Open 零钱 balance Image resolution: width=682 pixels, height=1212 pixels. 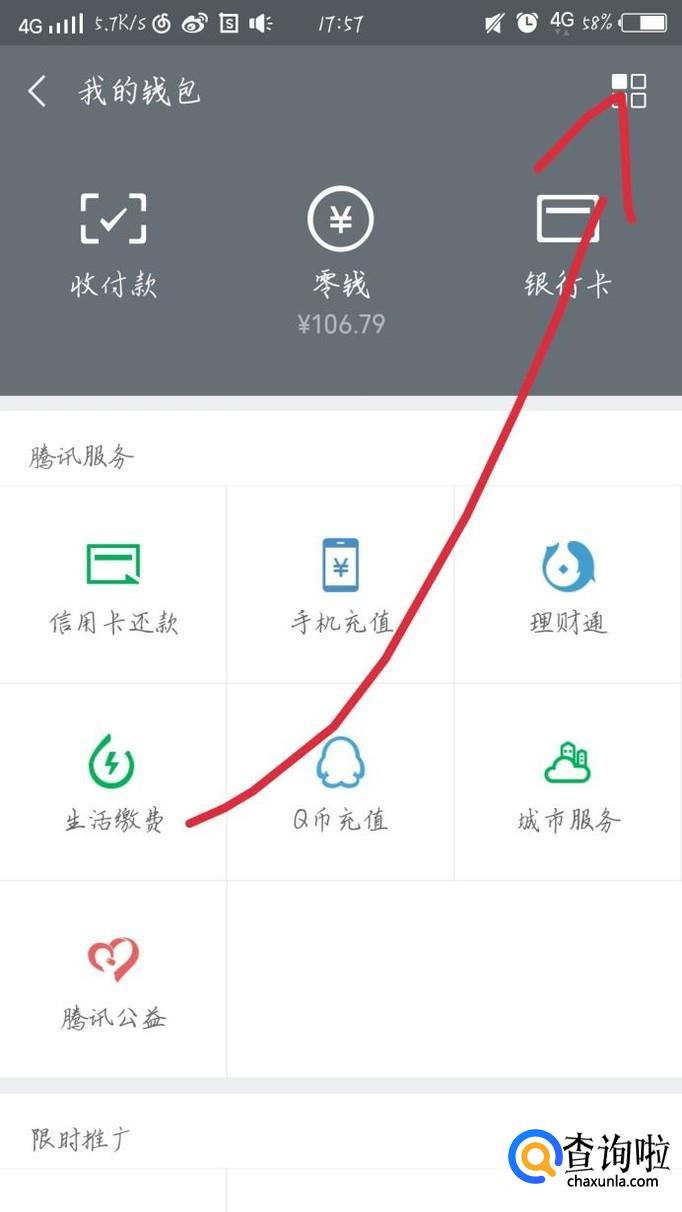(x=340, y=250)
